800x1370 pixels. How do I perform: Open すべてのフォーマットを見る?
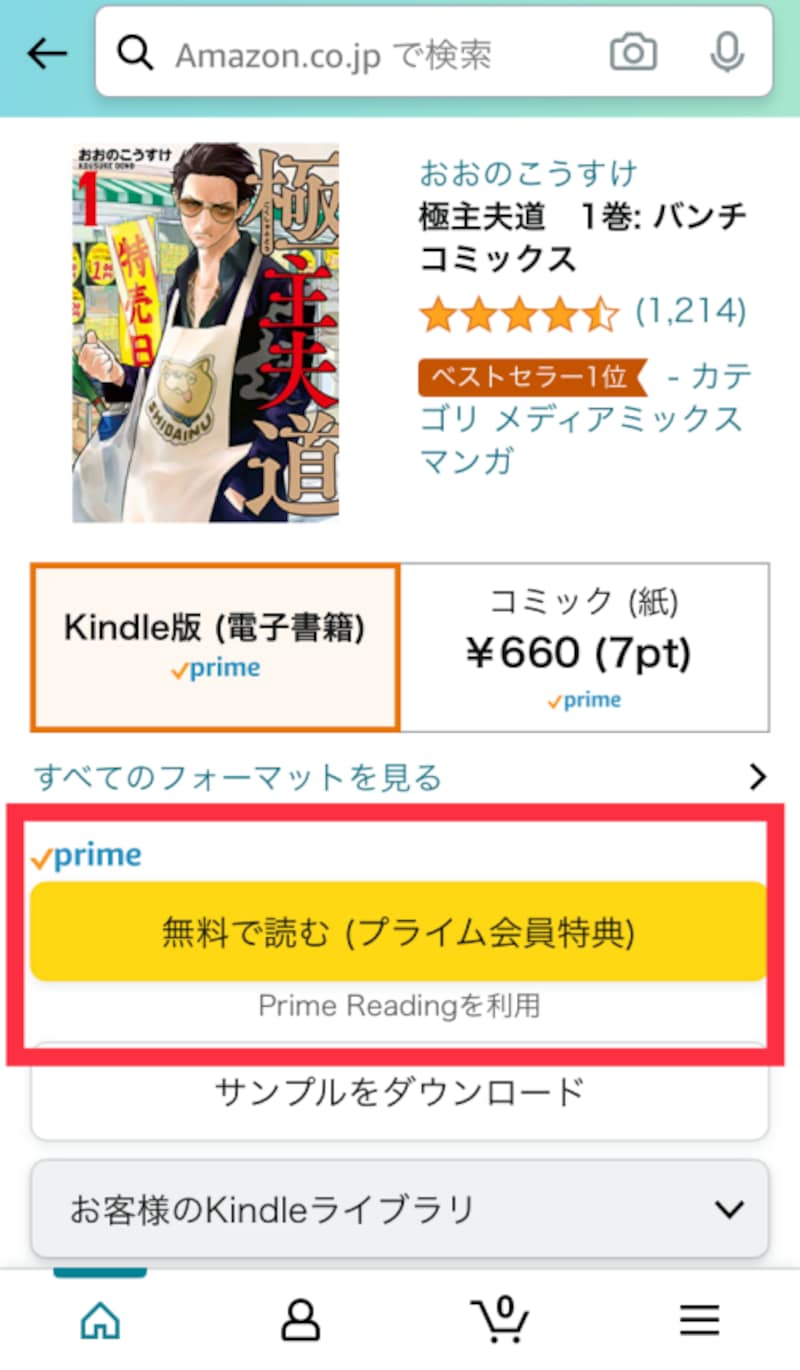click(x=238, y=777)
